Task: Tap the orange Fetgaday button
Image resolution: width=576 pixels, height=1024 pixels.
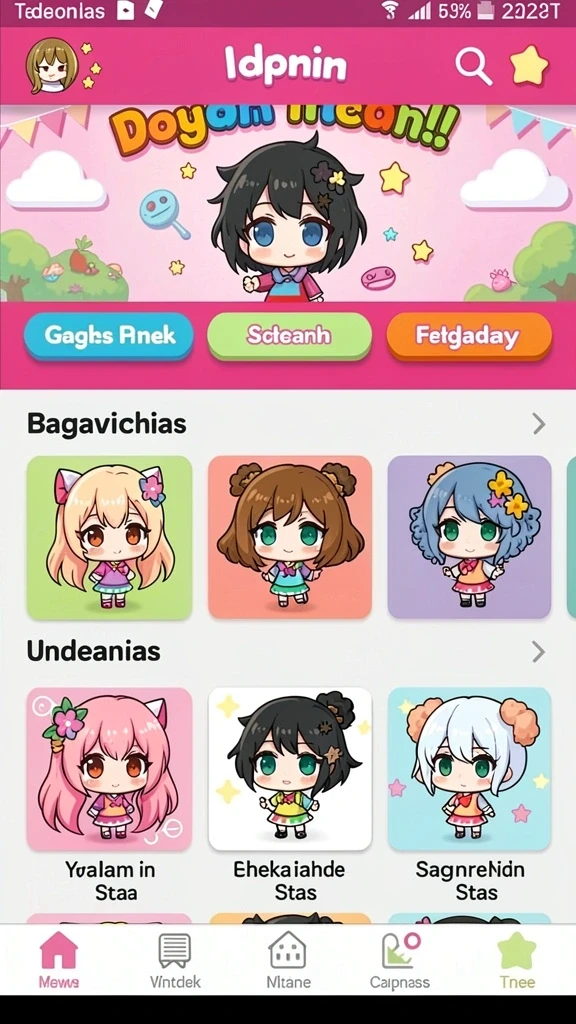Action: click(469, 336)
